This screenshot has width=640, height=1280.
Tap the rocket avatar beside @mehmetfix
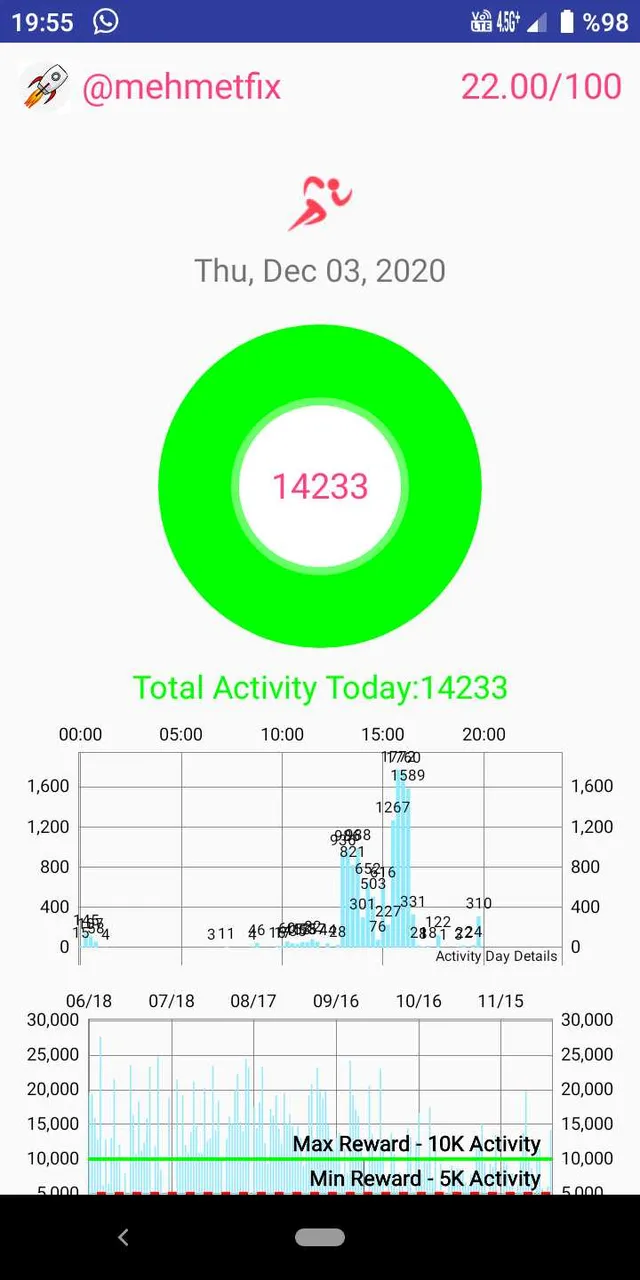point(44,87)
